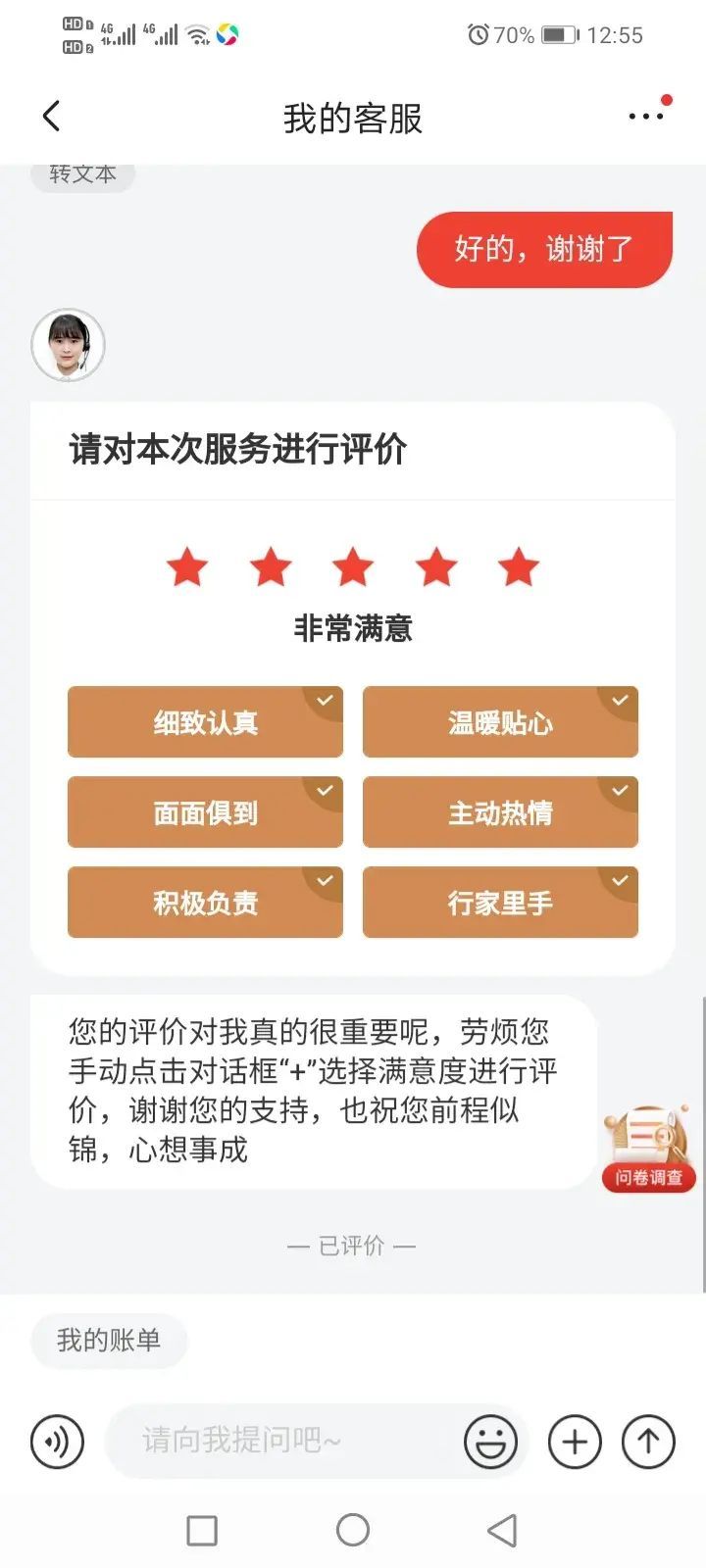The height and width of the screenshot is (1568, 706).
Task: Toggle the 面面俱到 tag
Action: (x=205, y=812)
